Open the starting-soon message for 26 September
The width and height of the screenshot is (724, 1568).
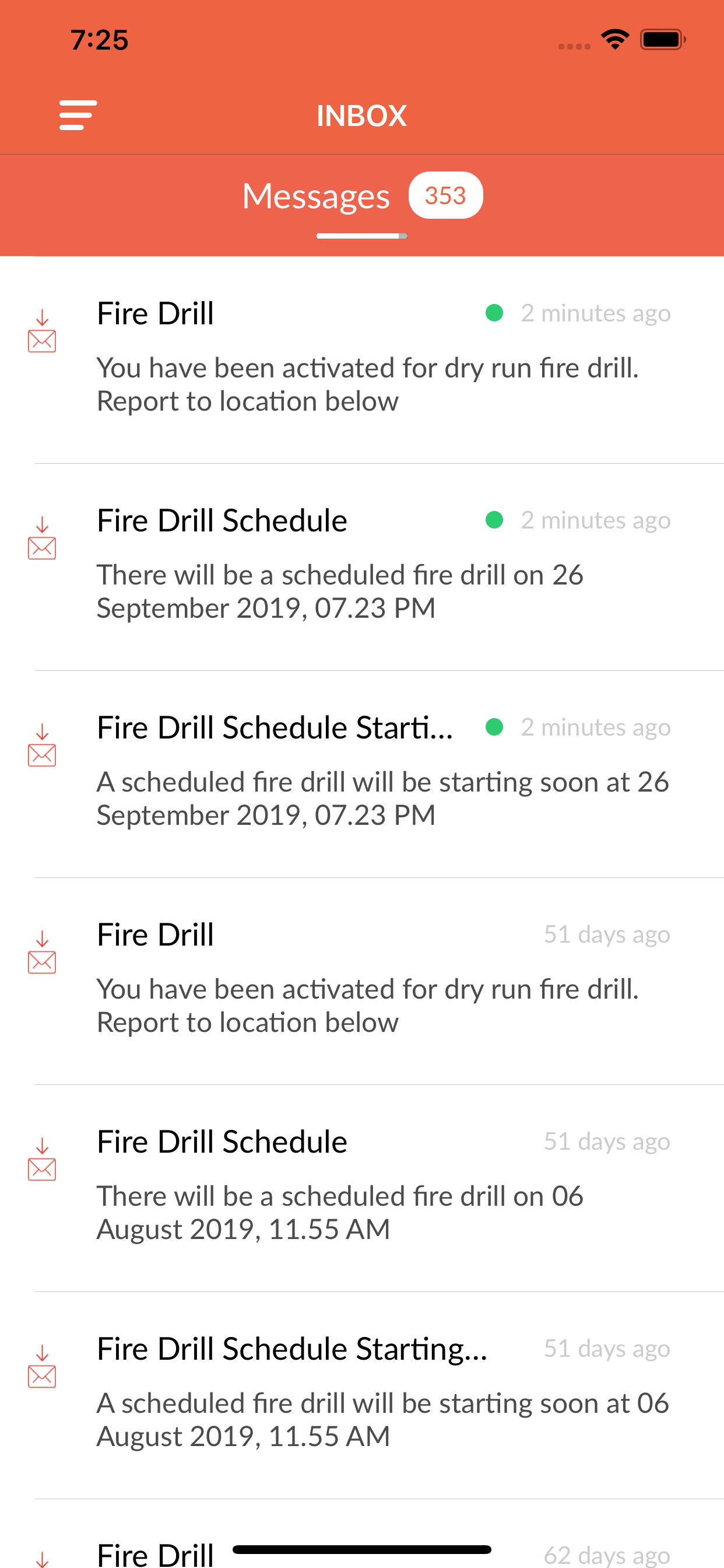(362, 774)
